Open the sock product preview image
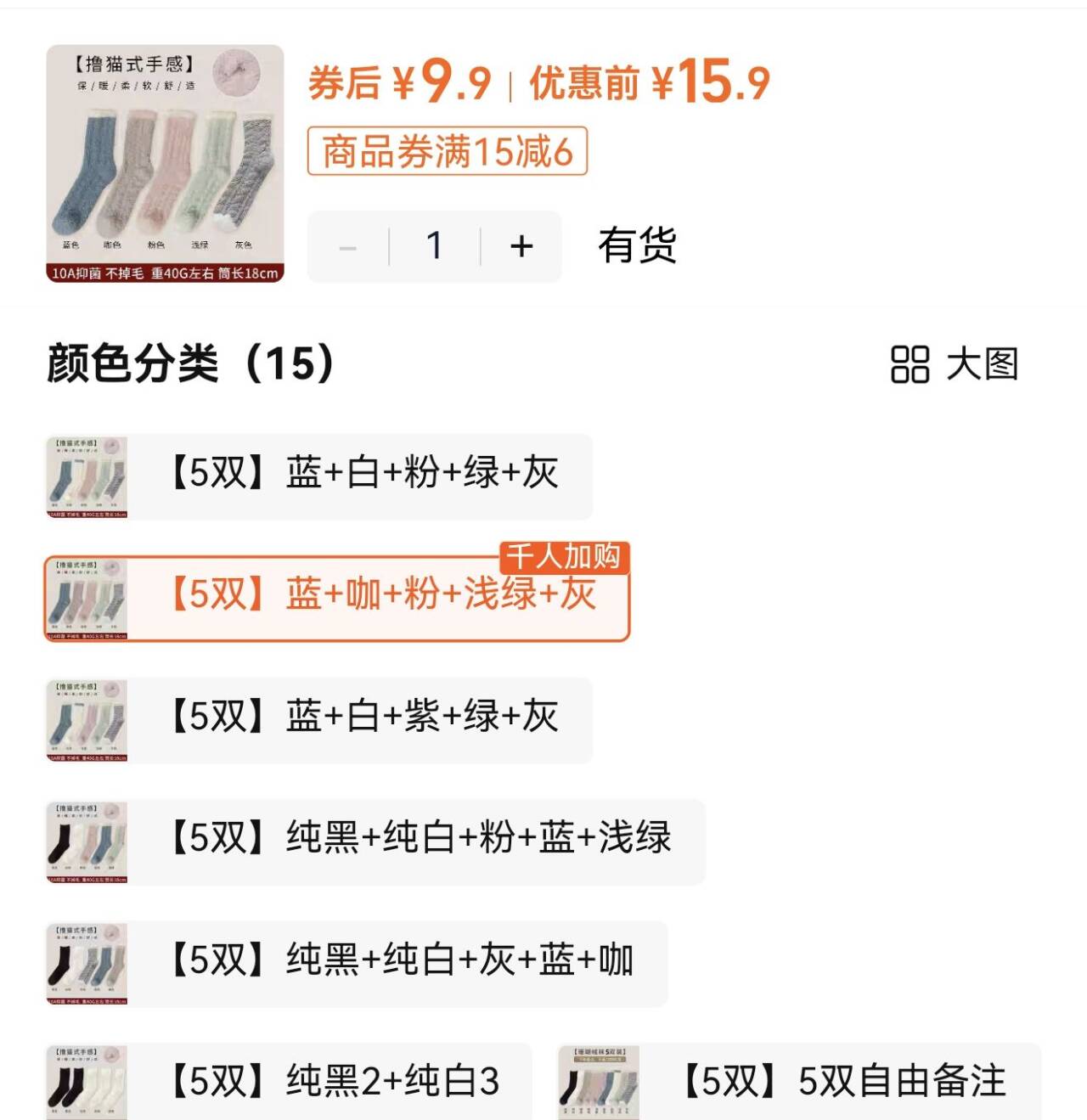The width and height of the screenshot is (1087, 1120). click(x=165, y=163)
